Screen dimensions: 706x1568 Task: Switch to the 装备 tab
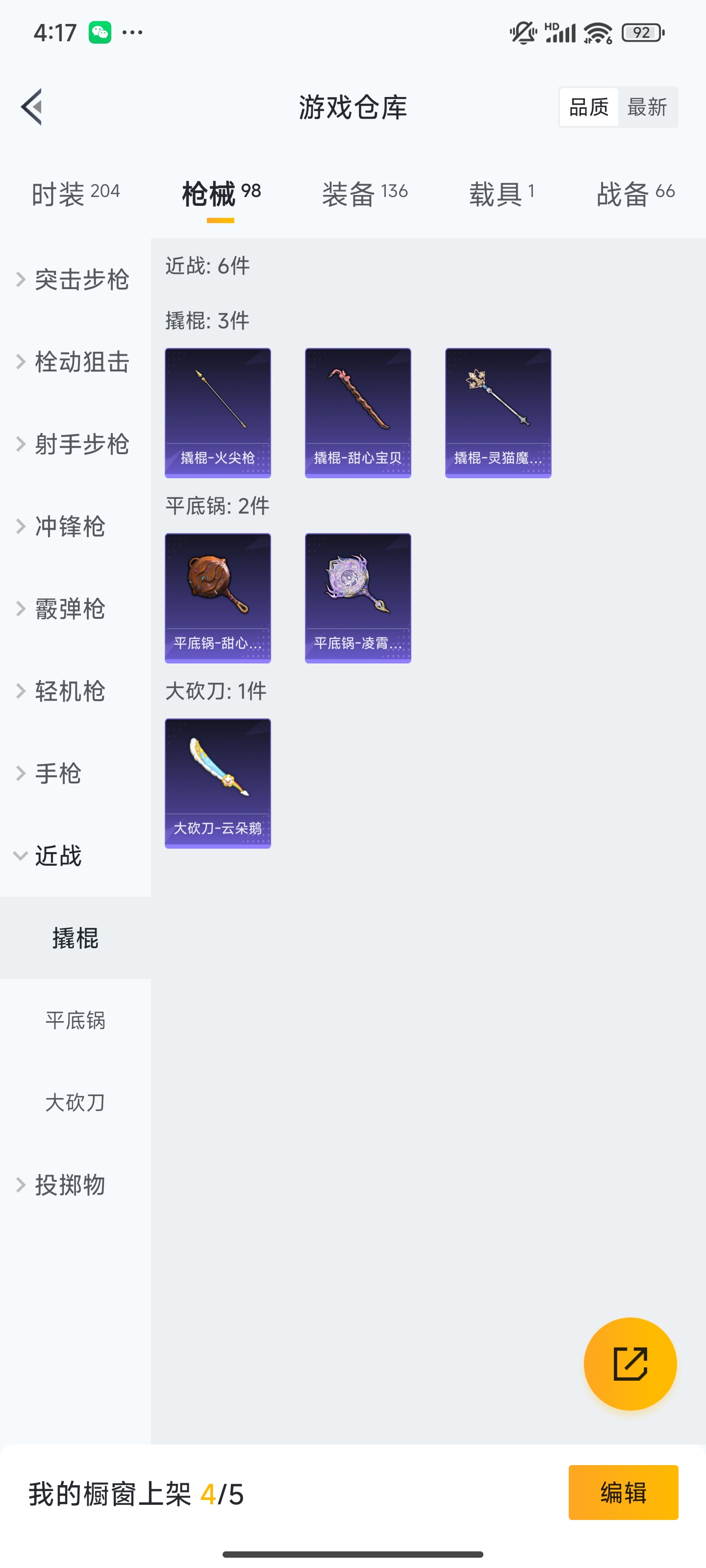pos(364,192)
